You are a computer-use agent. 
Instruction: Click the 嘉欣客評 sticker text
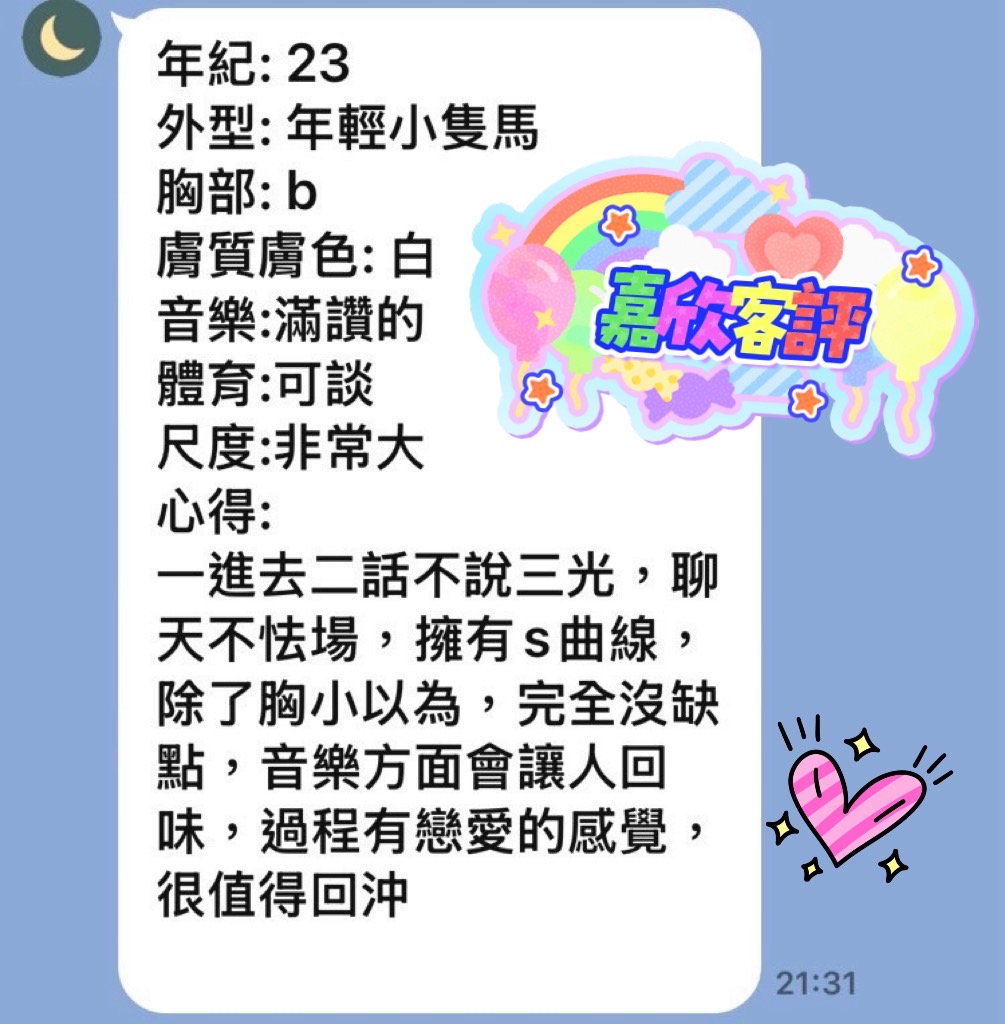pos(735,315)
